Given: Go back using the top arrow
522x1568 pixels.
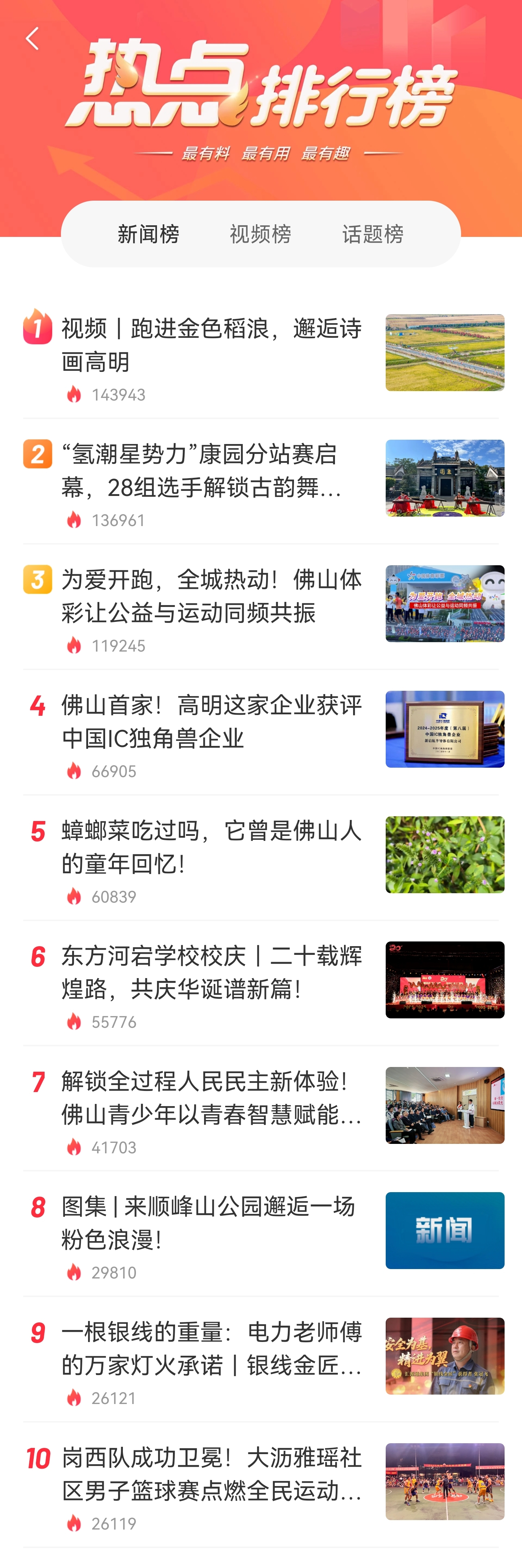Looking at the screenshot, I should (32, 39).
